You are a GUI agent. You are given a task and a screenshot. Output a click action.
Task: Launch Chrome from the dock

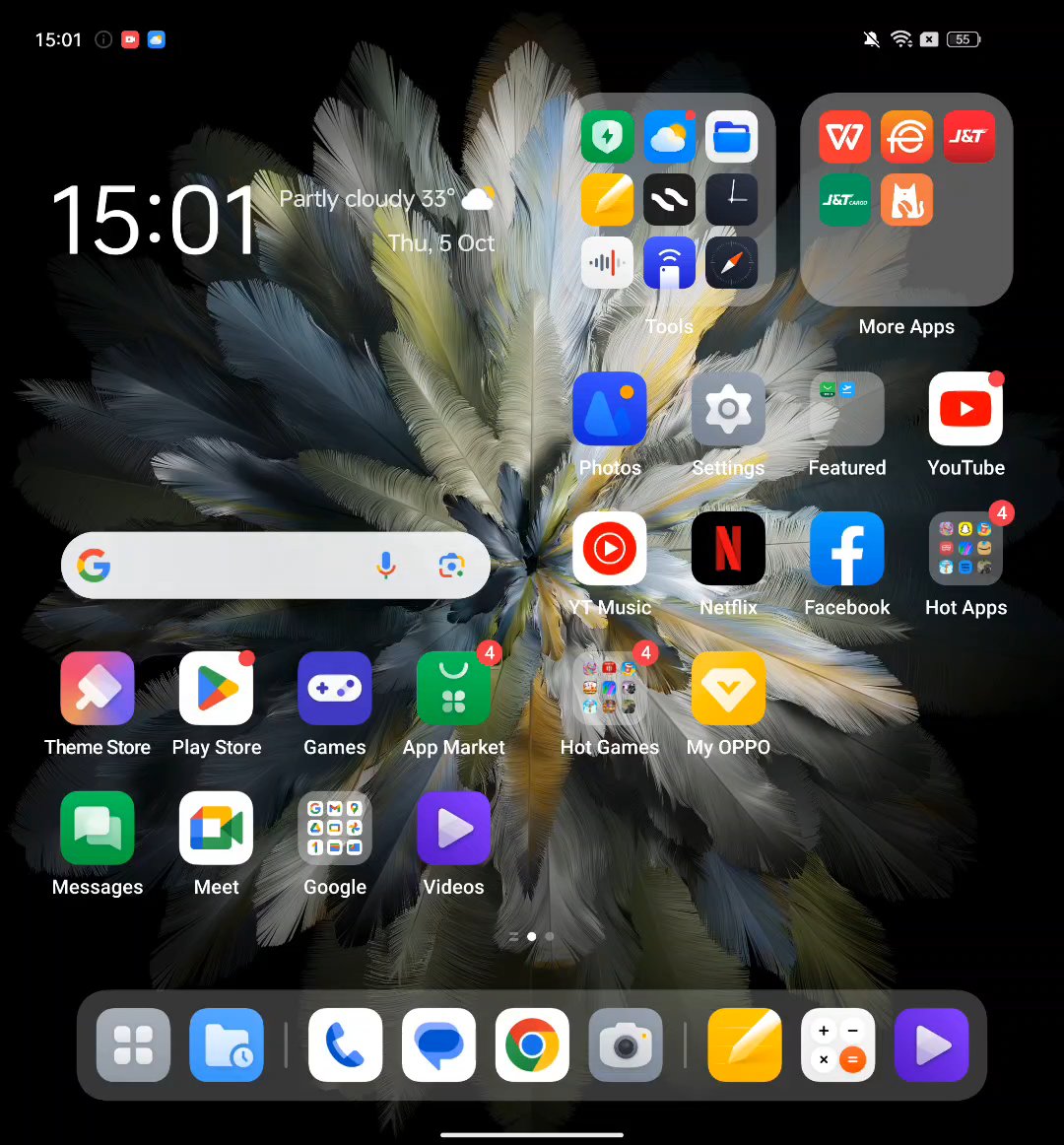point(532,1045)
